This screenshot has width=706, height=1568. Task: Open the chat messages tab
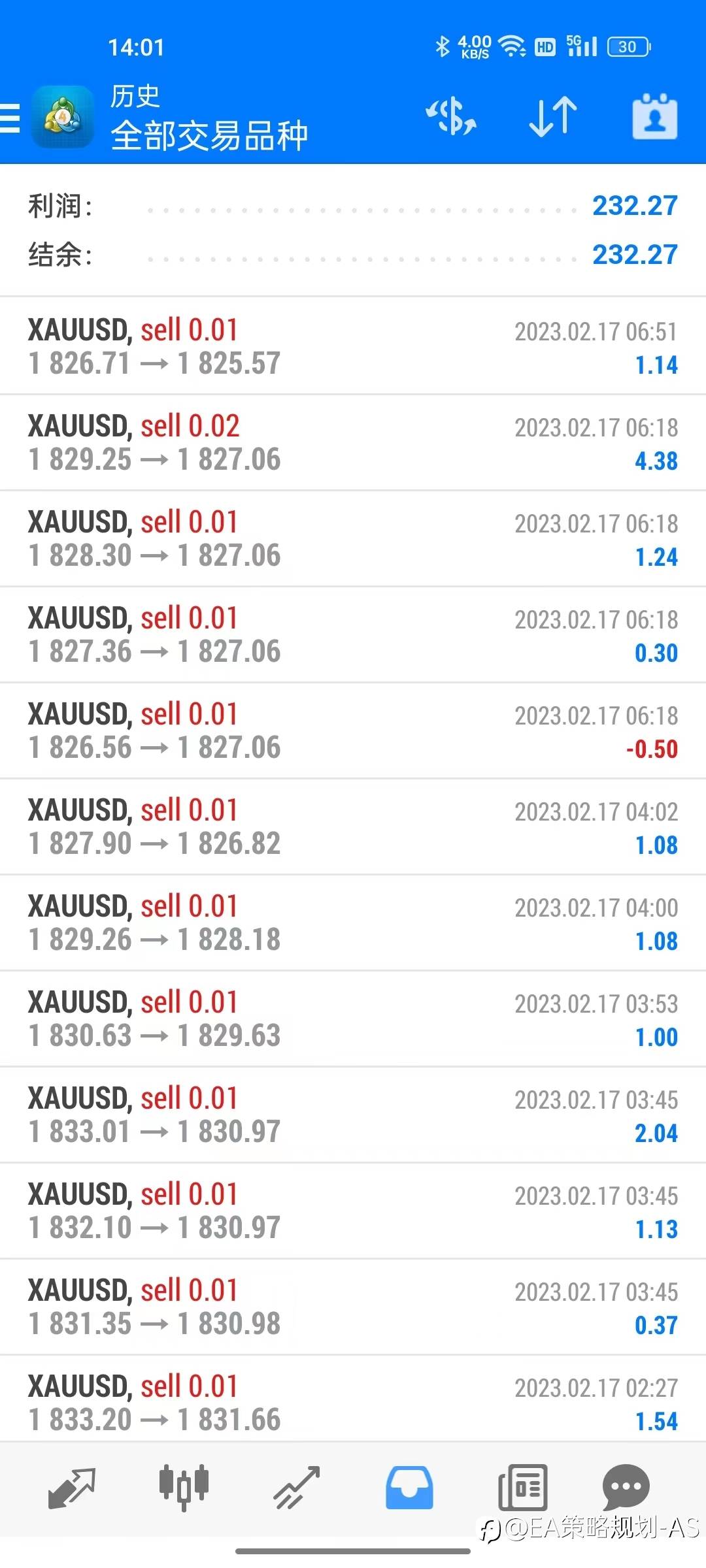pyautogui.click(x=626, y=1487)
